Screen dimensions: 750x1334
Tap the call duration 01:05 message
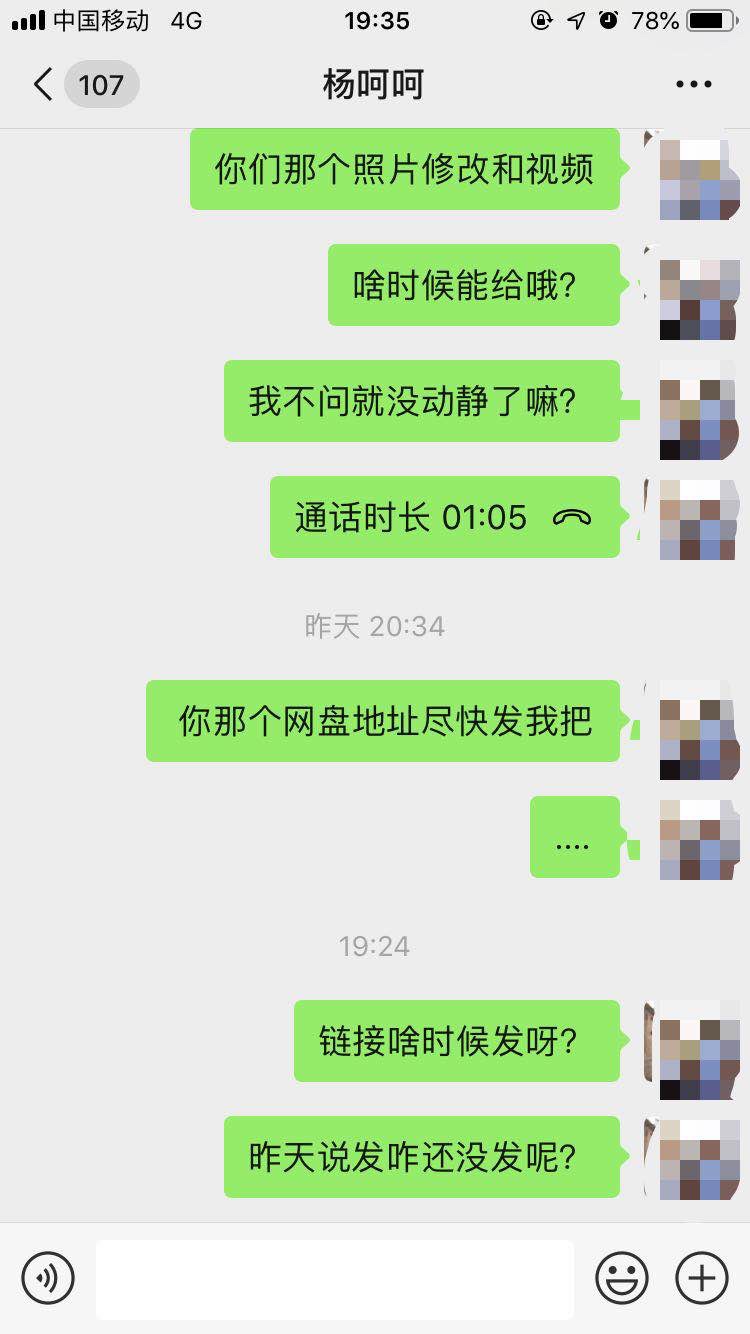pyautogui.click(x=445, y=517)
